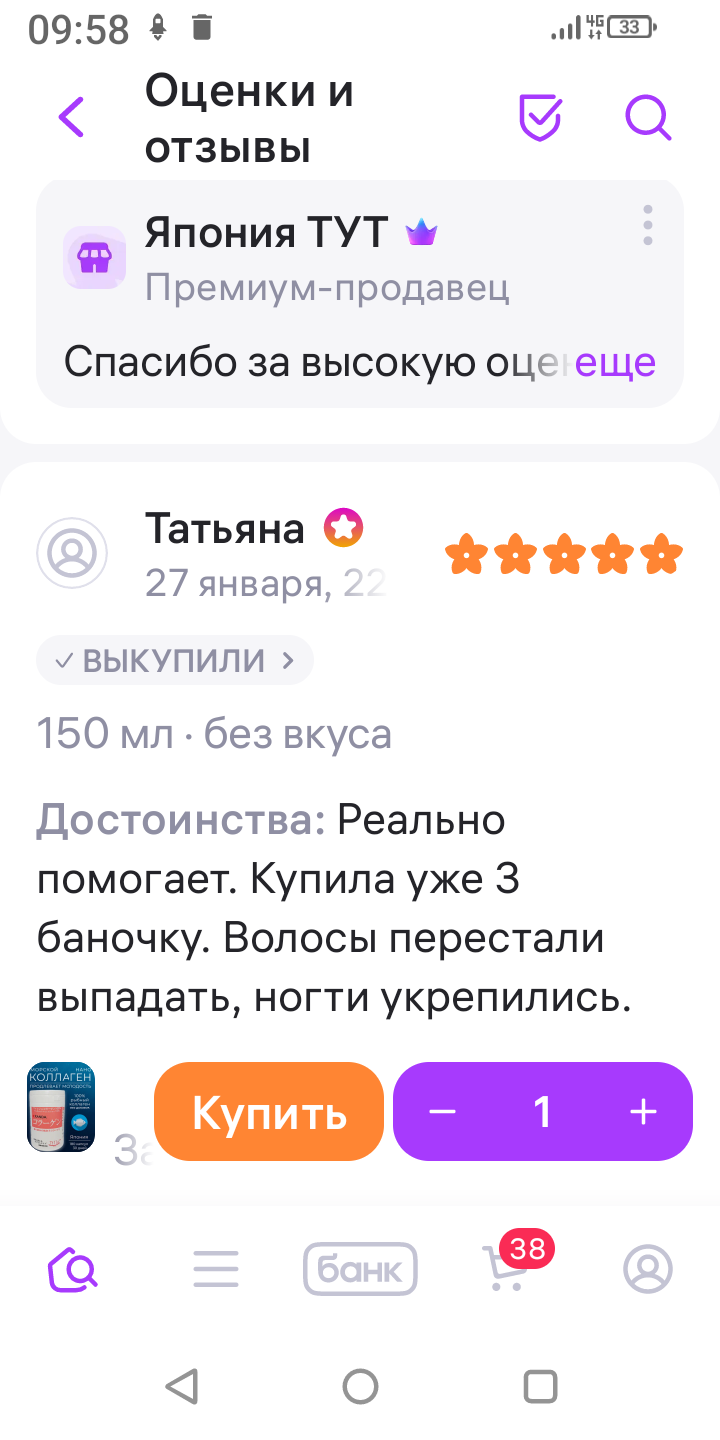Search within reviews
720x1440 pixels.
[648, 118]
